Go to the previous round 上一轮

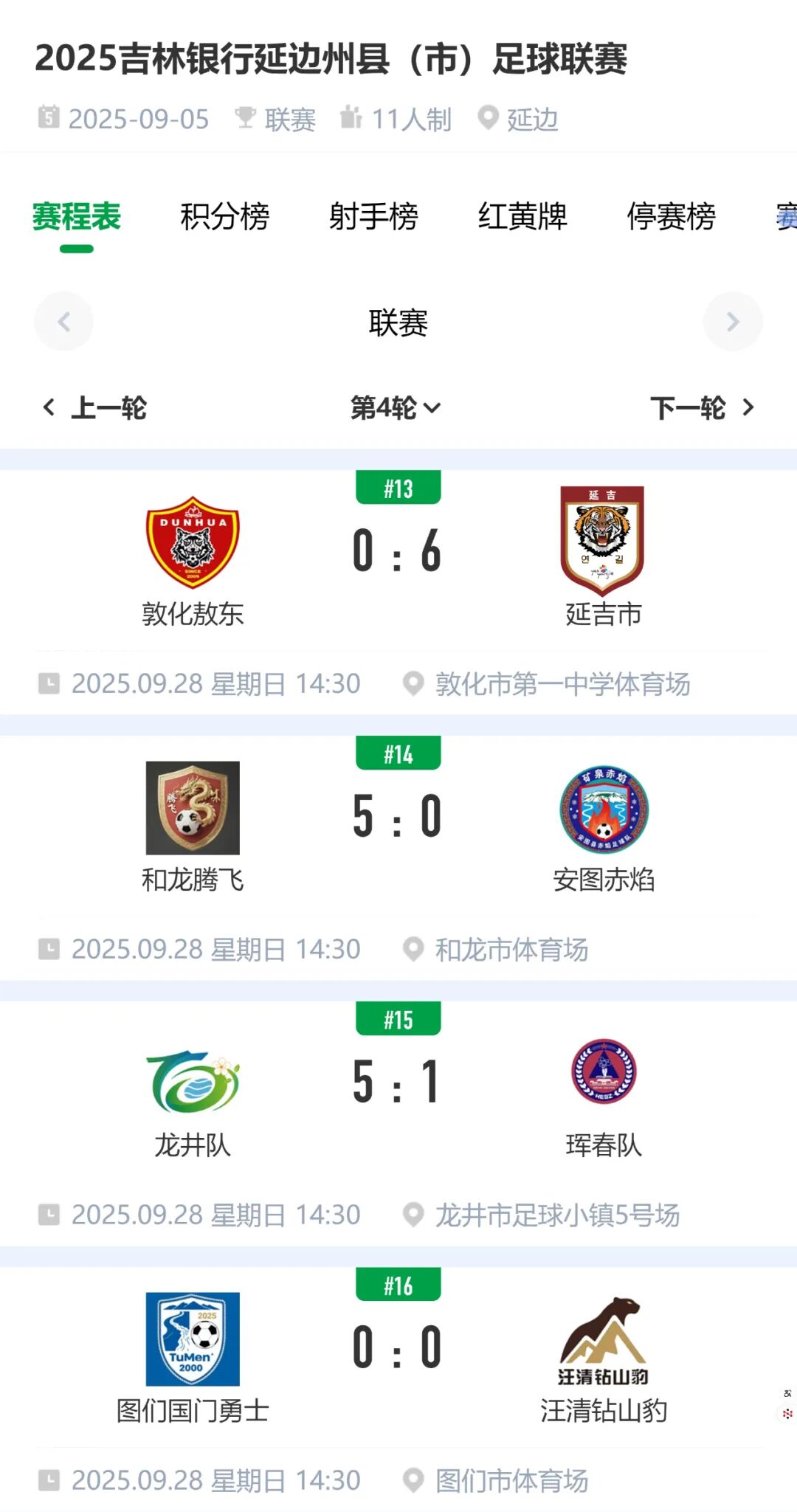pyautogui.click(x=94, y=407)
